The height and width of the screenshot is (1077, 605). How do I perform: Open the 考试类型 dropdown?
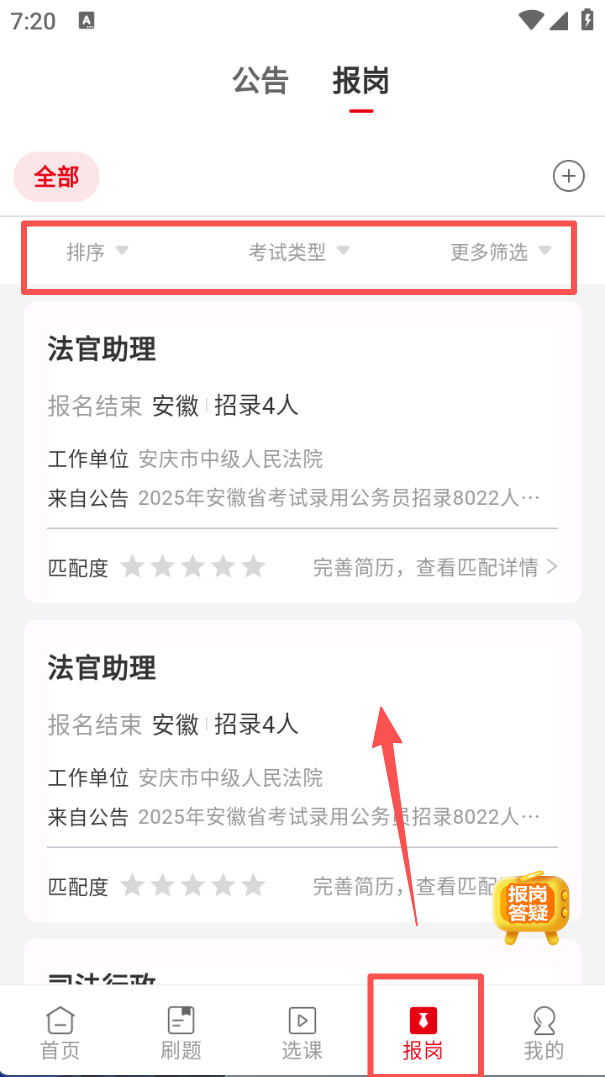click(298, 252)
